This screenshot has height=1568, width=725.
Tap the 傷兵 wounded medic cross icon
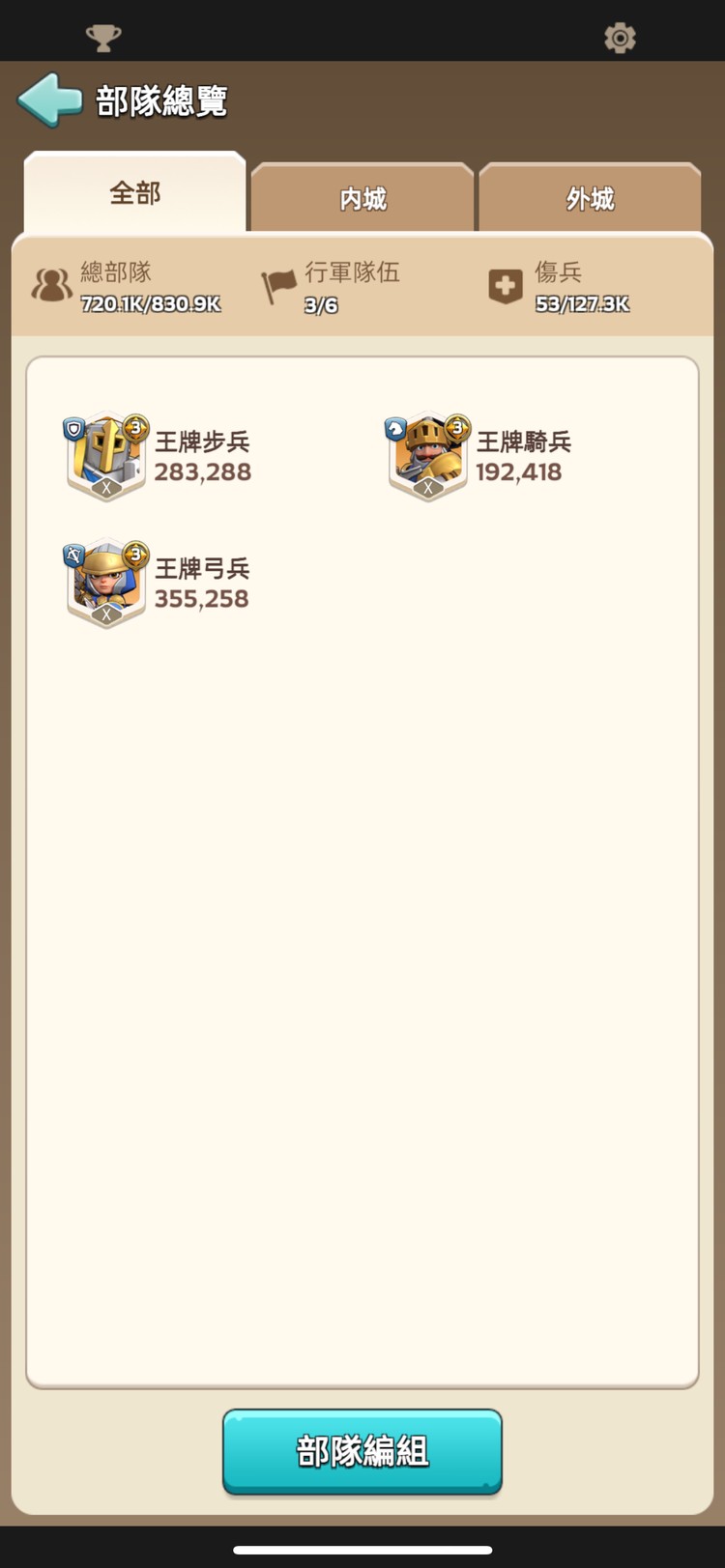click(x=506, y=285)
